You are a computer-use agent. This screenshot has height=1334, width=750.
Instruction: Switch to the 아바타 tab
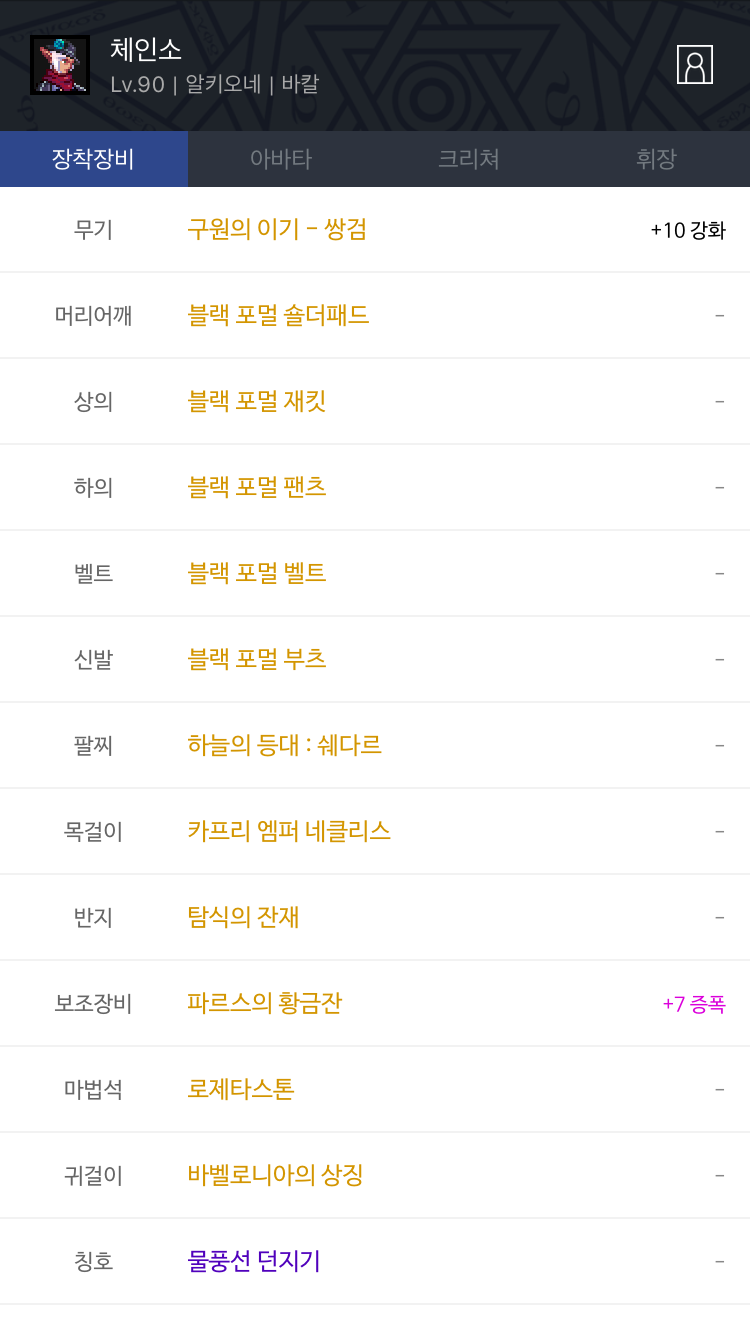(281, 159)
